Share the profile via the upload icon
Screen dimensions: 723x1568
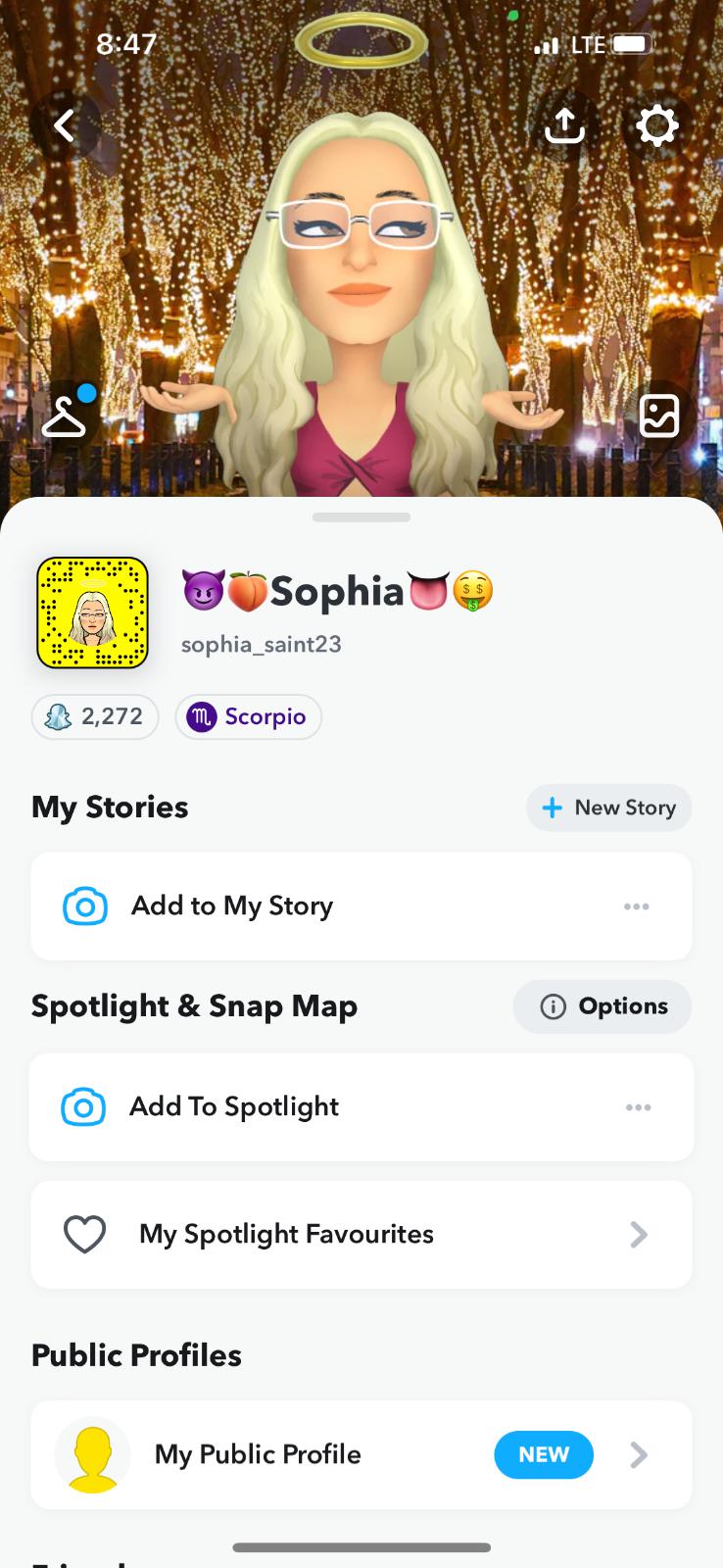tap(564, 125)
